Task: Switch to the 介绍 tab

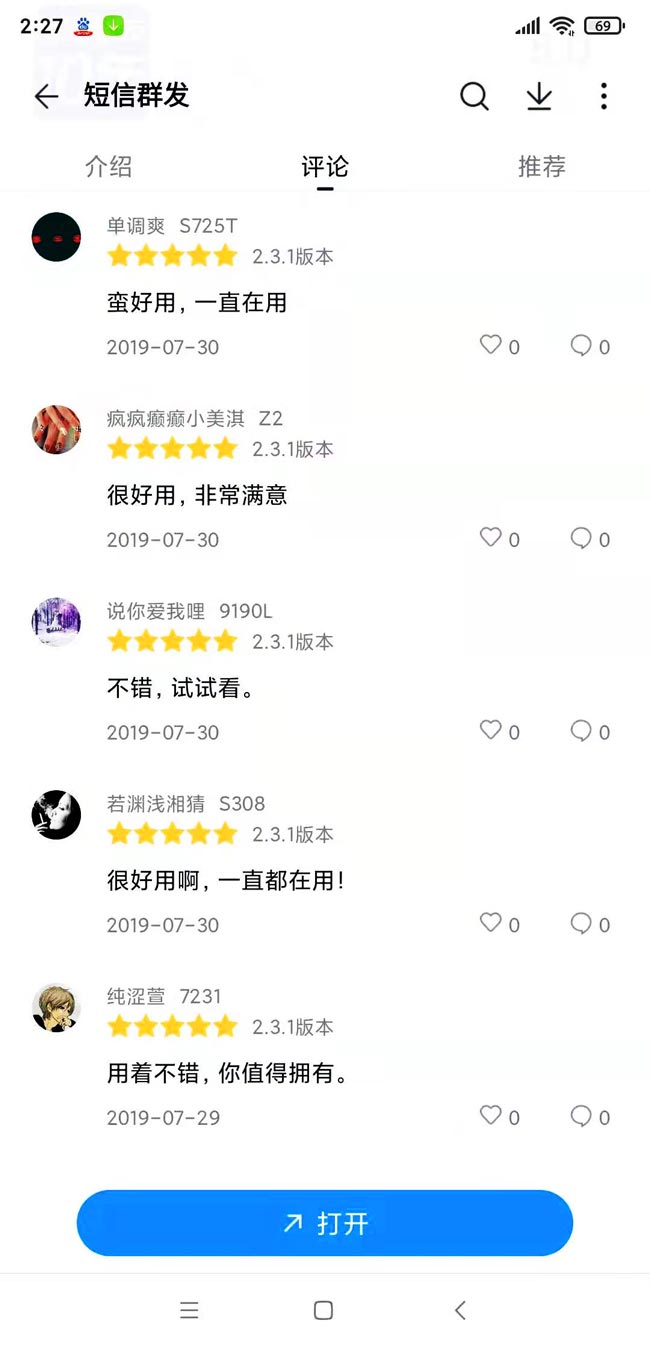Action: pyautogui.click(x=109, y=167)
